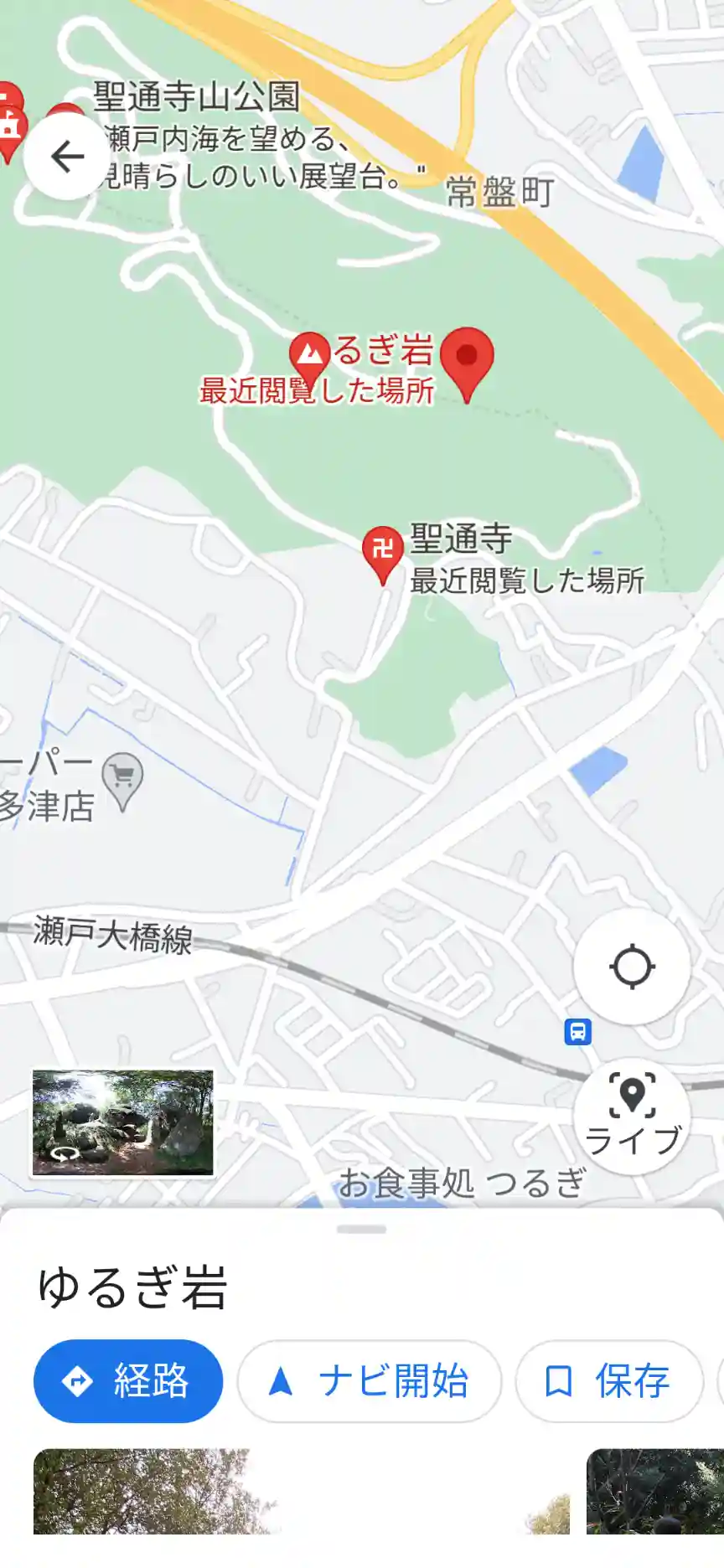Save ゆるぎ岩 with 保存 button
724x1568 pixels.
tap(609, 1380)
